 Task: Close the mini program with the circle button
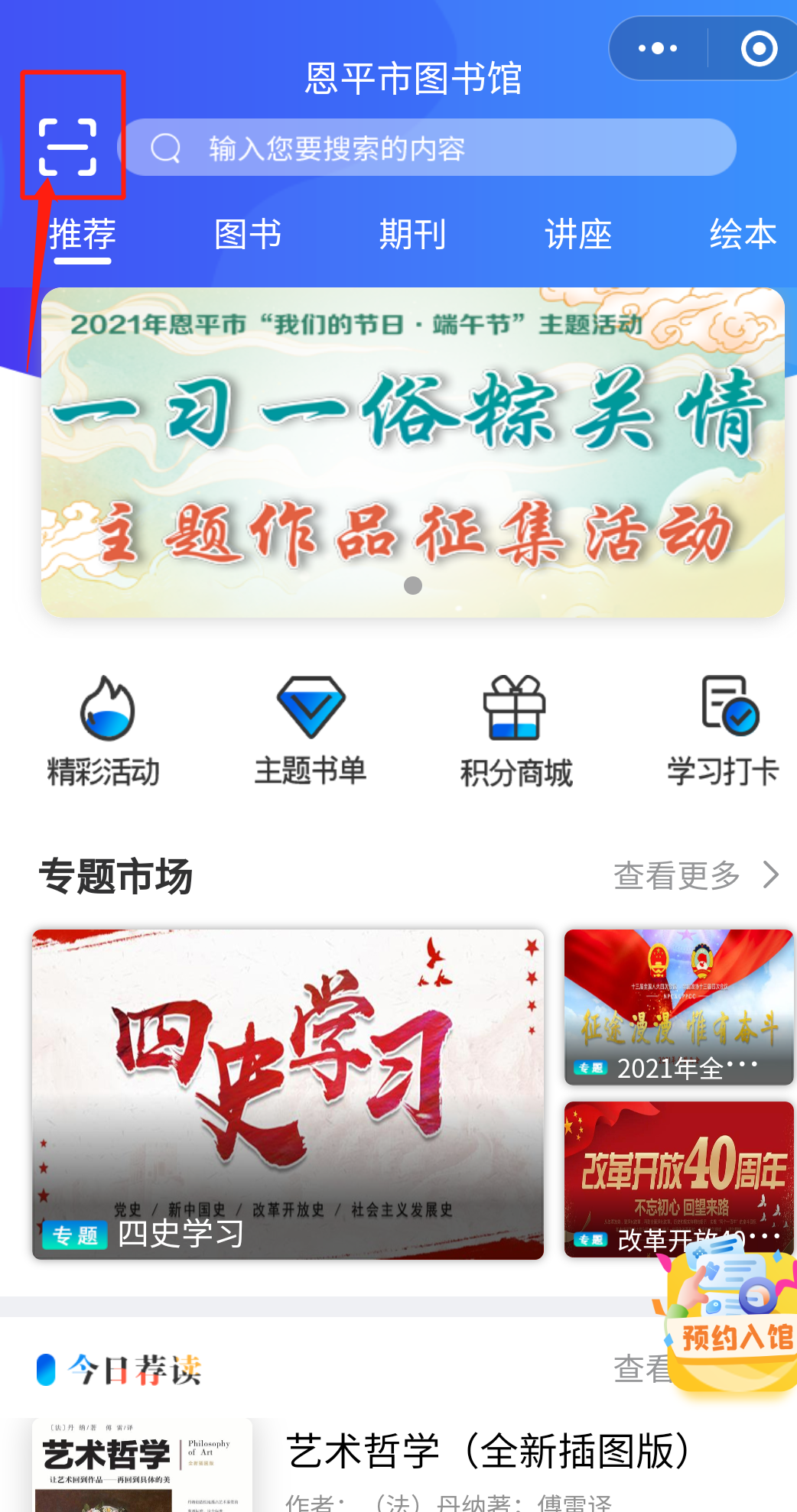click(x=759, y=48)
